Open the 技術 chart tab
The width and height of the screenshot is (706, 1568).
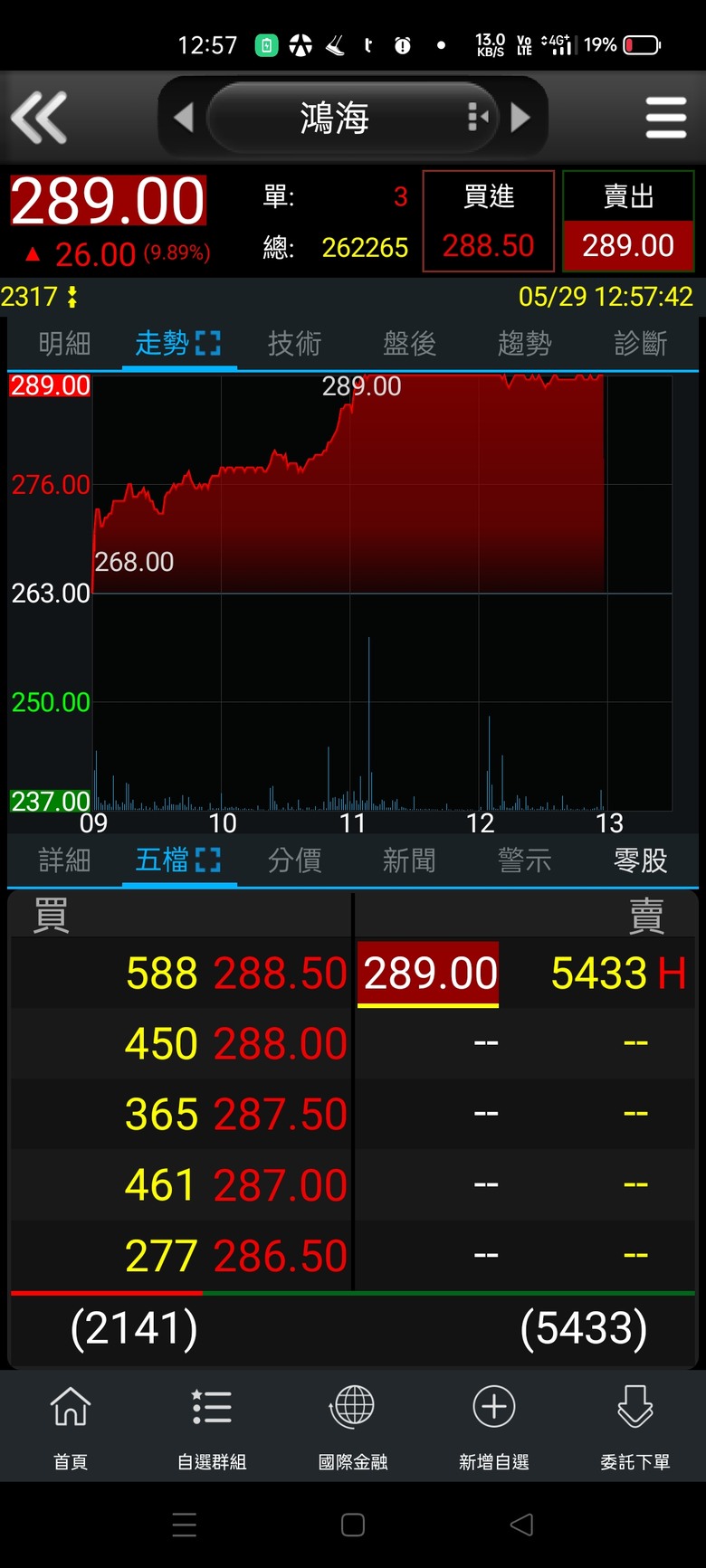[x=294, y=344]
